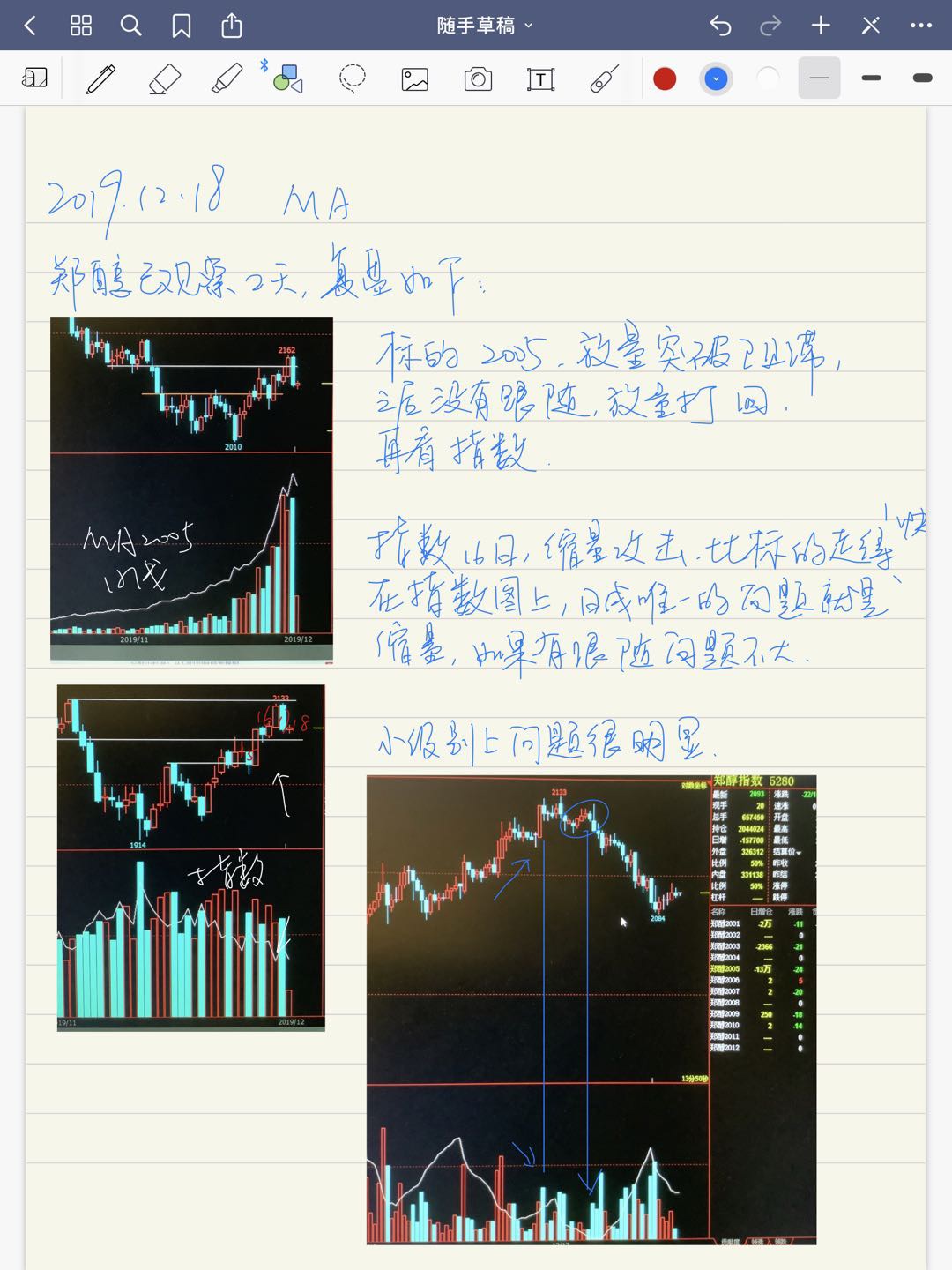This screenshot has height=1270, width=952.
Task: Select the highlighter tool
Action: 227,79
